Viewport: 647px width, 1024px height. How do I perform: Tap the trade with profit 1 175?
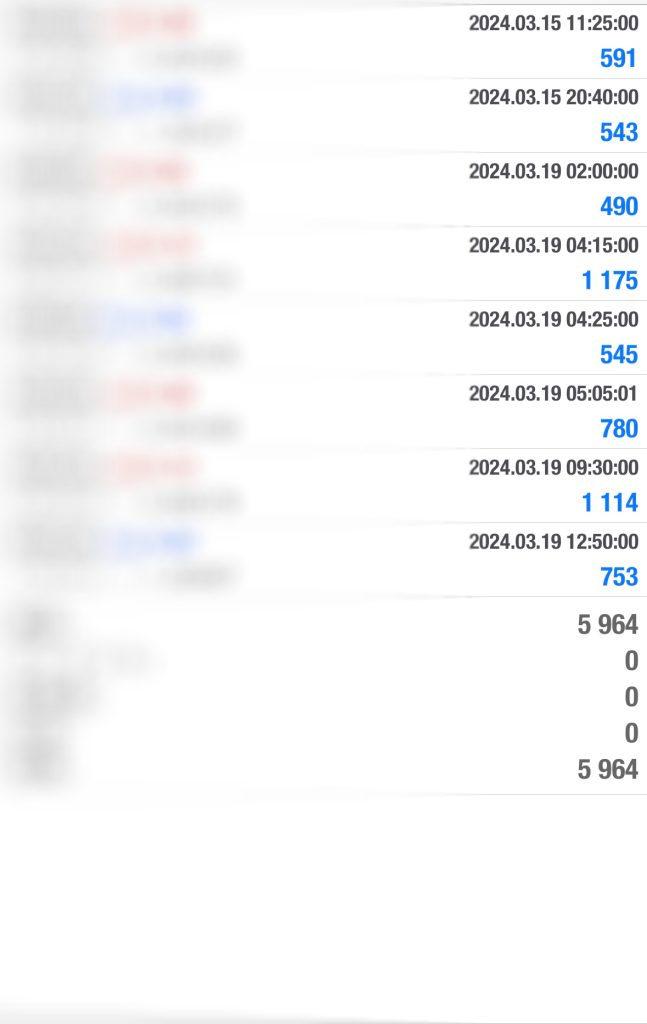323,262
